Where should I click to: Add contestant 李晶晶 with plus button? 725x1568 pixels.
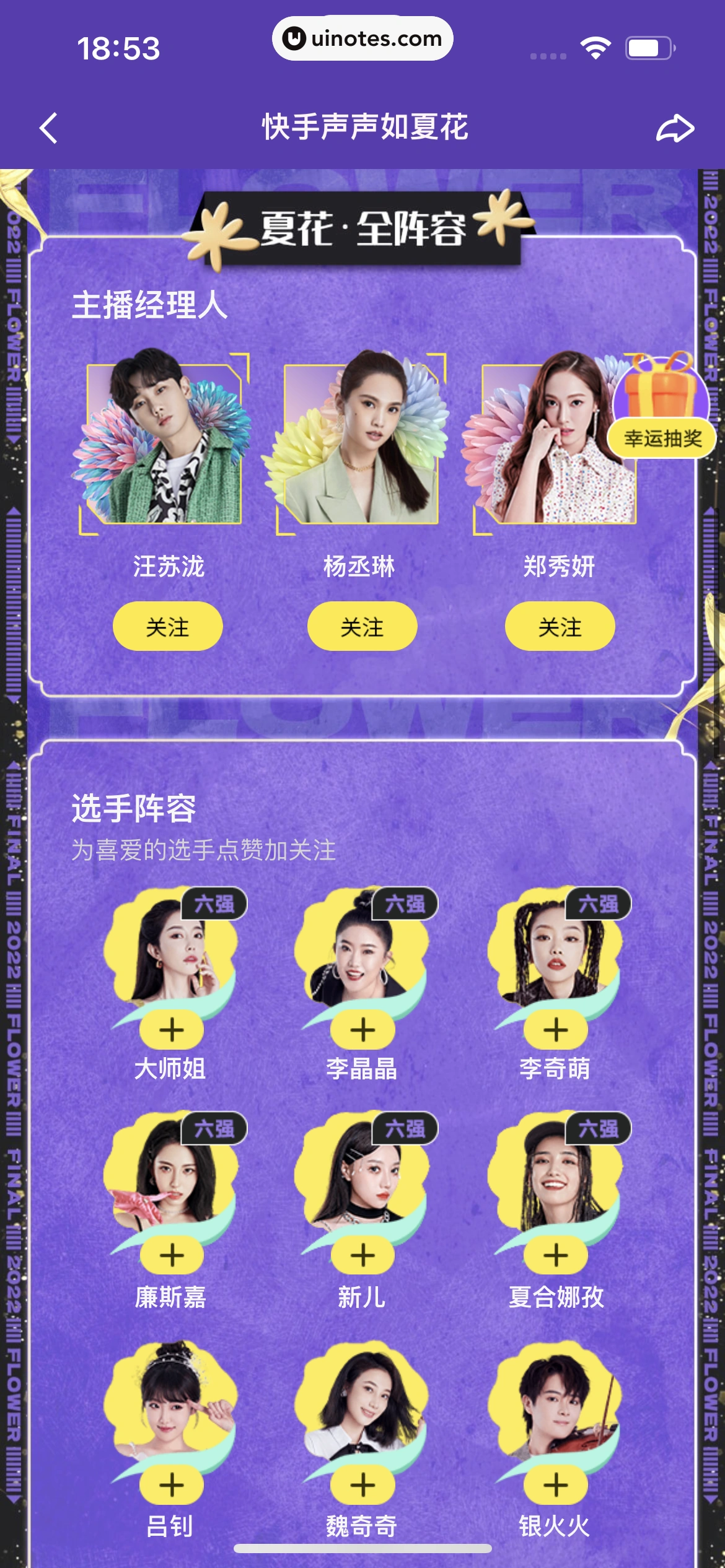click(x=362, y=1030)
